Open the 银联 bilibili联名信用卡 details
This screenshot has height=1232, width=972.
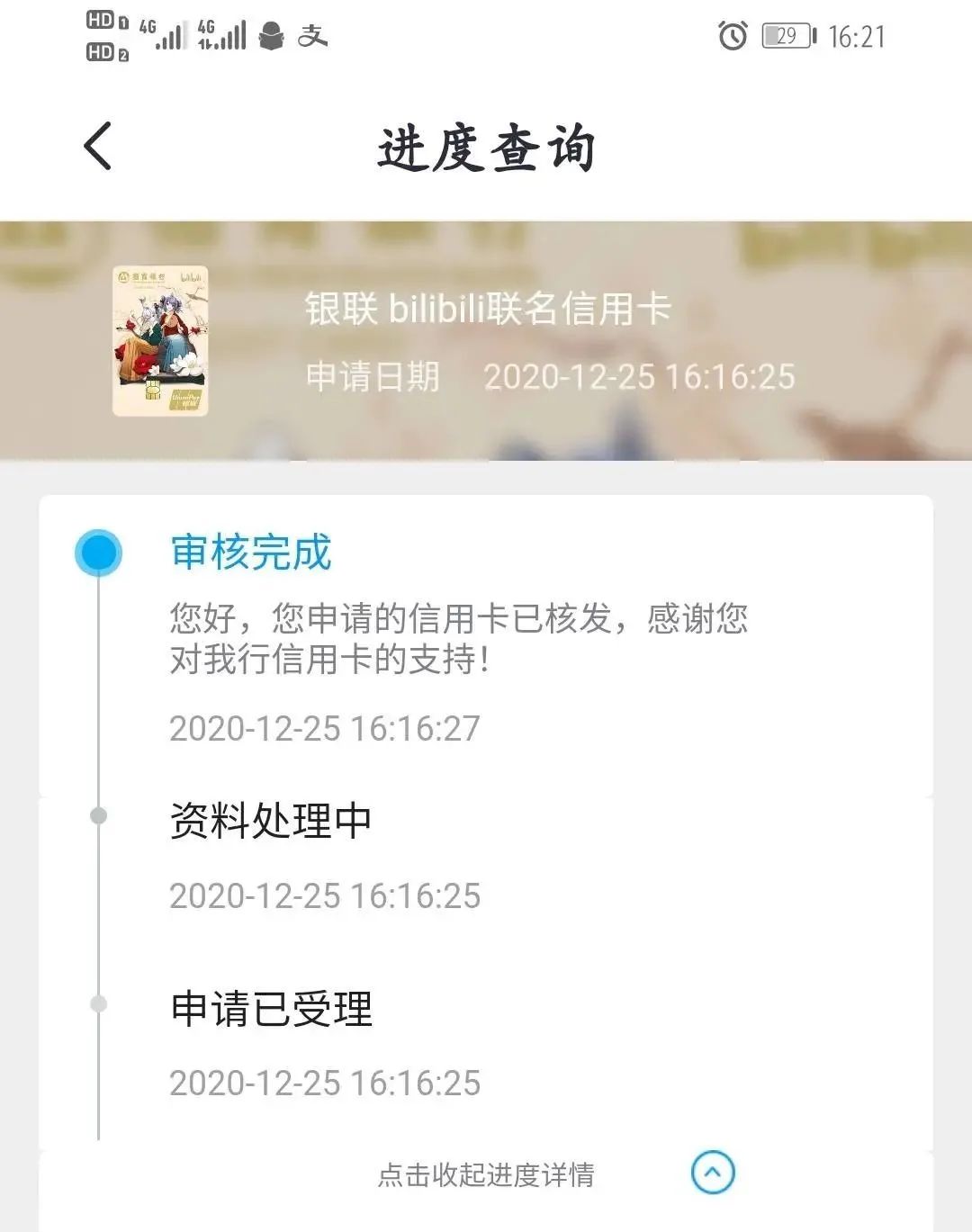click(486, 310)
